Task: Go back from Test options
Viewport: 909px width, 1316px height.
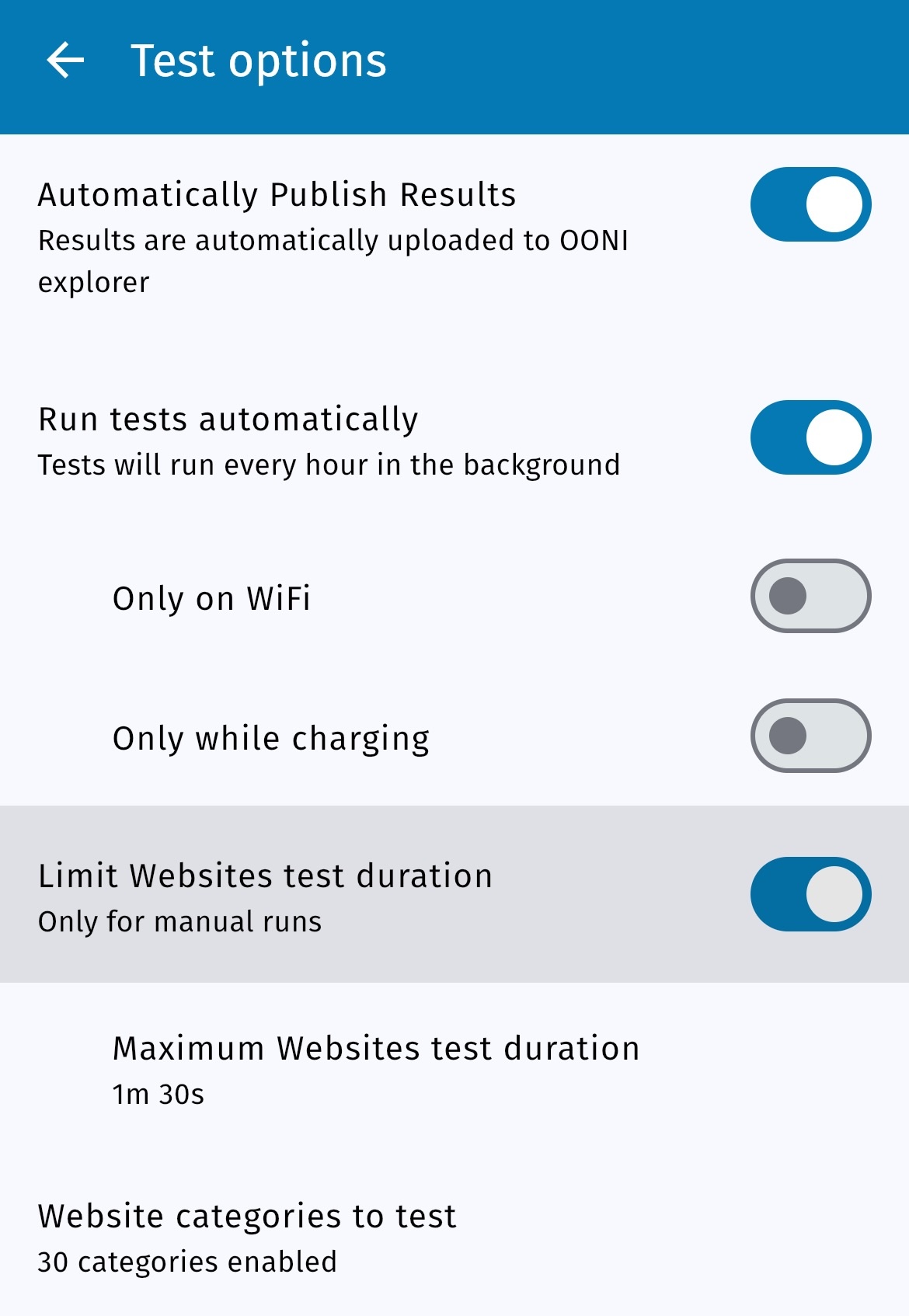Action: 65,61
